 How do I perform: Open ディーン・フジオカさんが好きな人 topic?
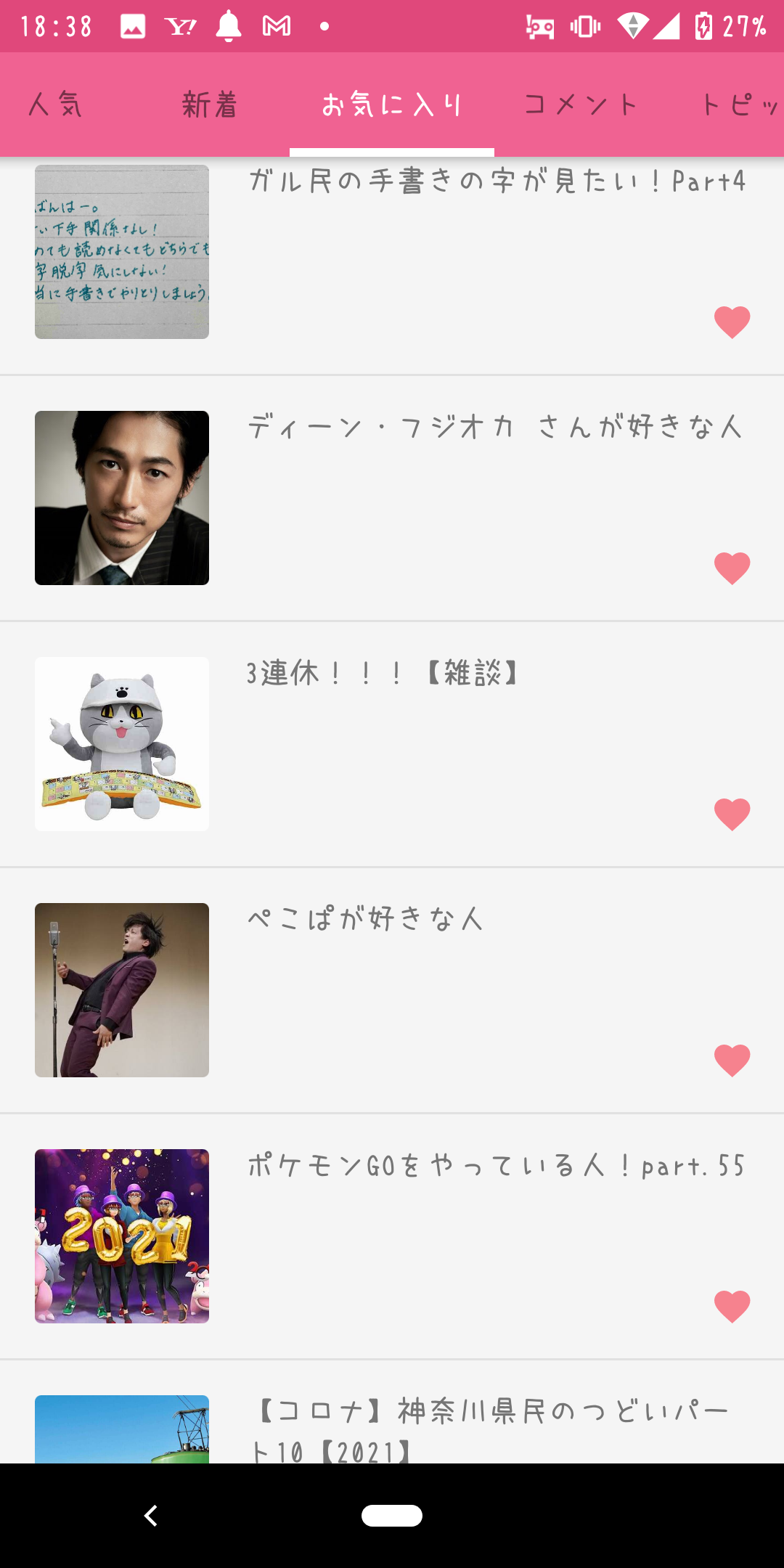coord(495,427)
